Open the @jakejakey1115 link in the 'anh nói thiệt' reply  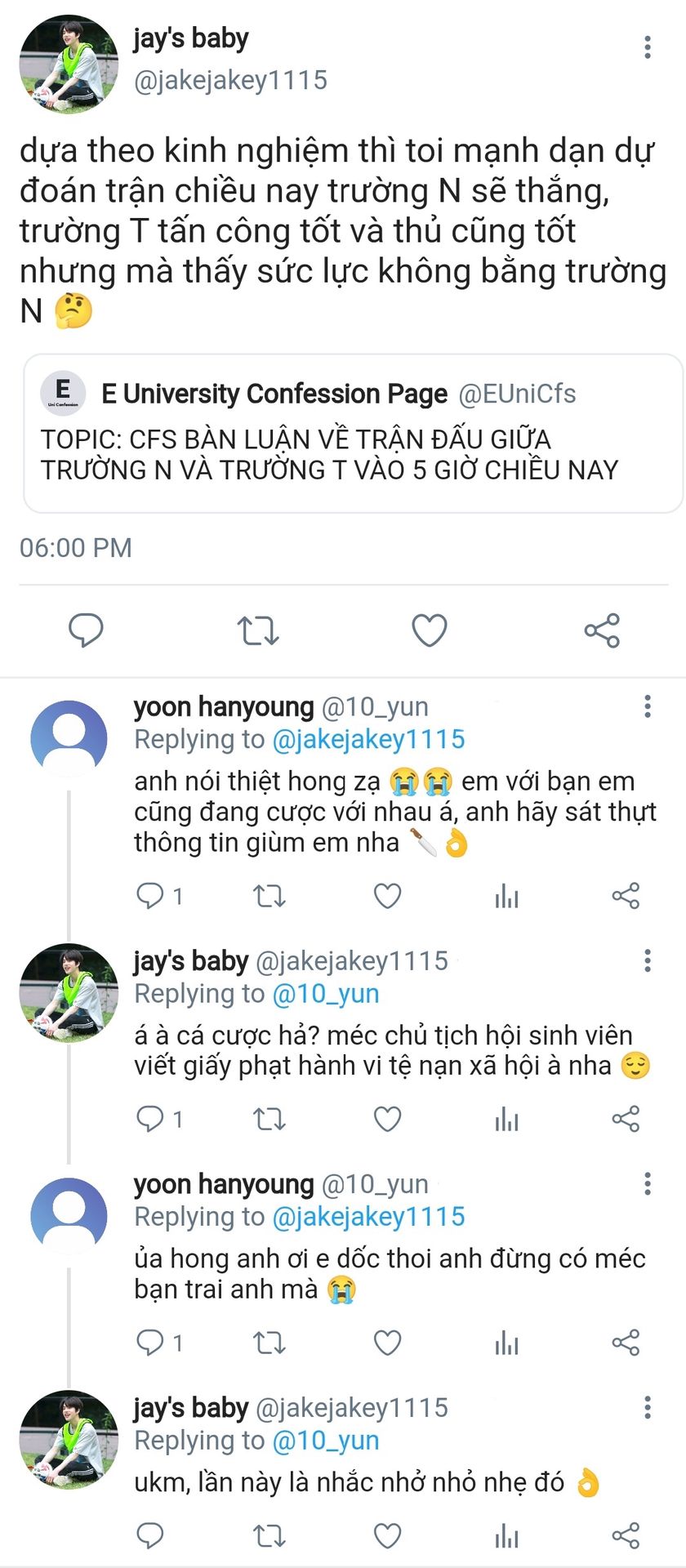pos(368,739)
